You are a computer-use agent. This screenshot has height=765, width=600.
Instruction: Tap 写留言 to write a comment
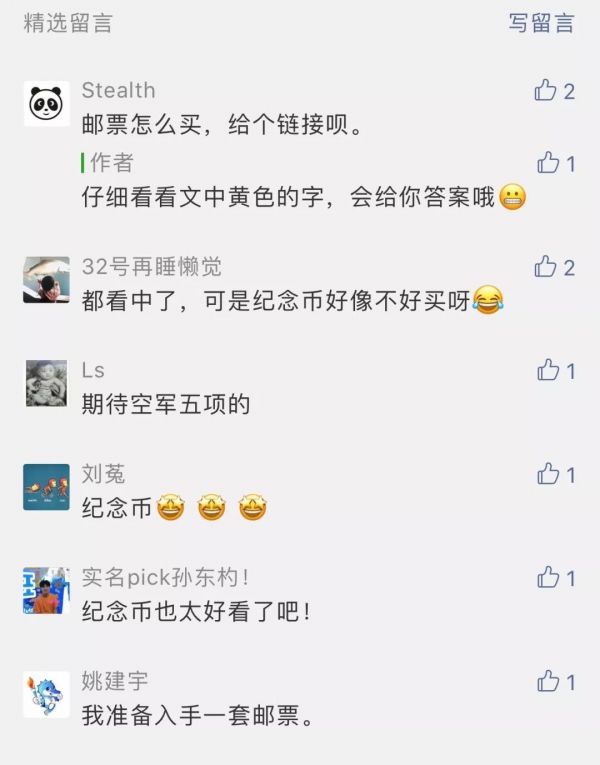[x=541, y=24]
